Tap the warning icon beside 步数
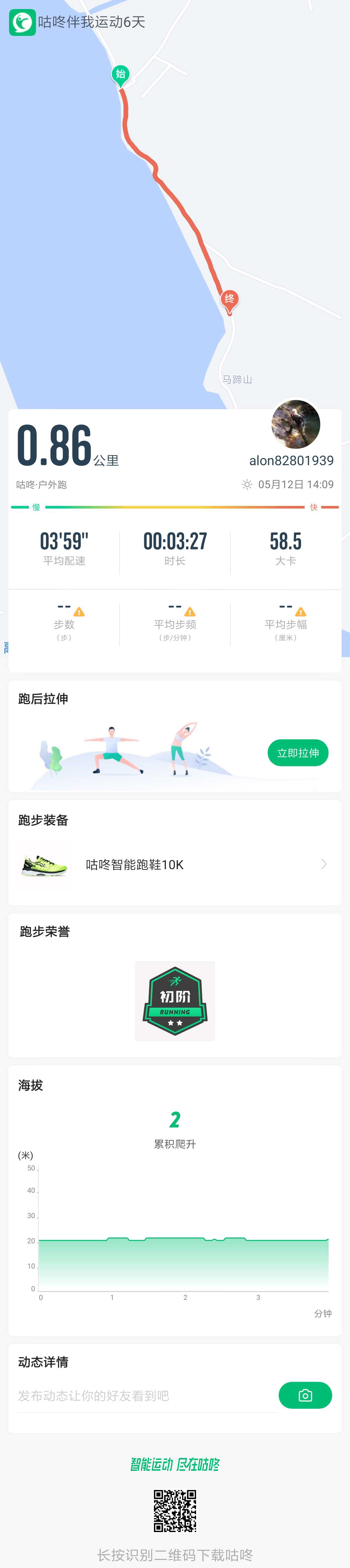 pos(79,612)
